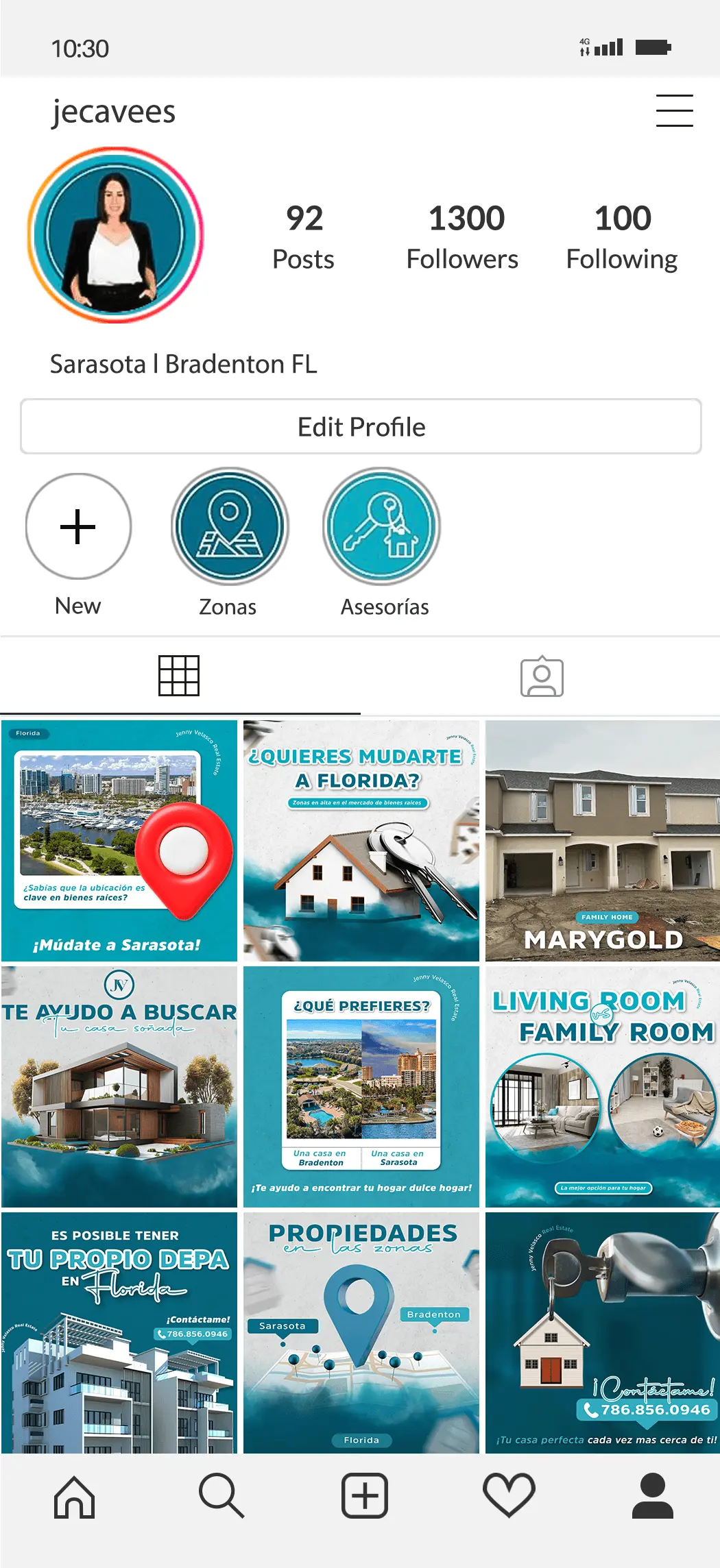The width and height of the screenshot is (720, 1568).
Task: Go to the home feed
Action: pos(74,1497)
